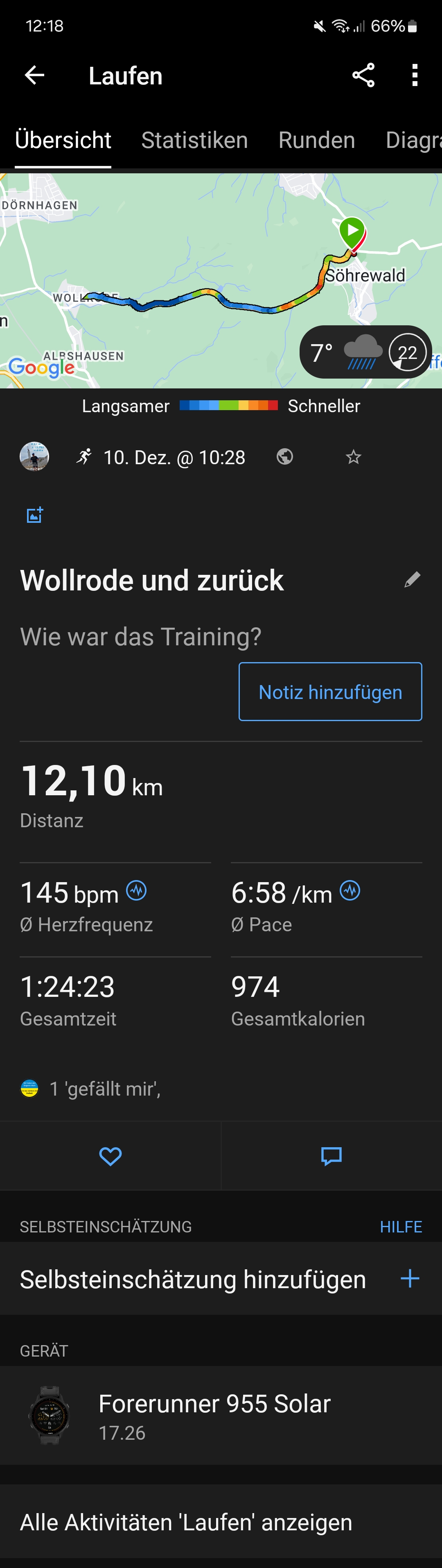Open the weather details chip

(x=365, y=352)
